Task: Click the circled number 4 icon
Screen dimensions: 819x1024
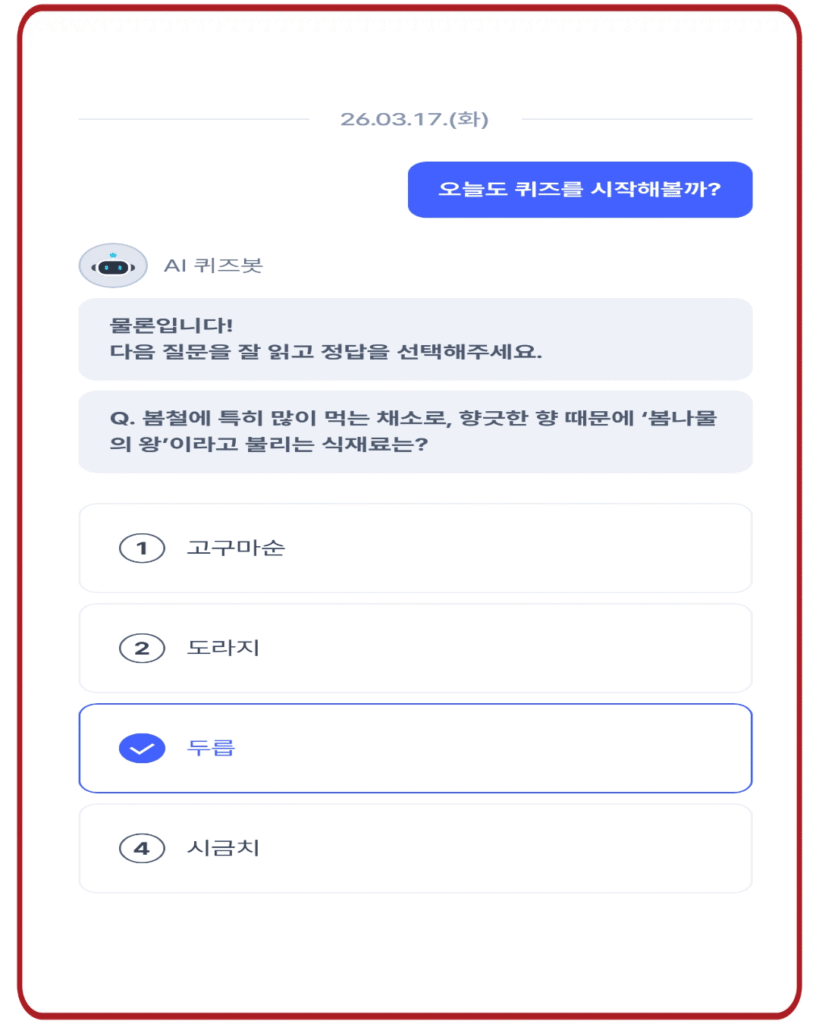Action: 143,847
